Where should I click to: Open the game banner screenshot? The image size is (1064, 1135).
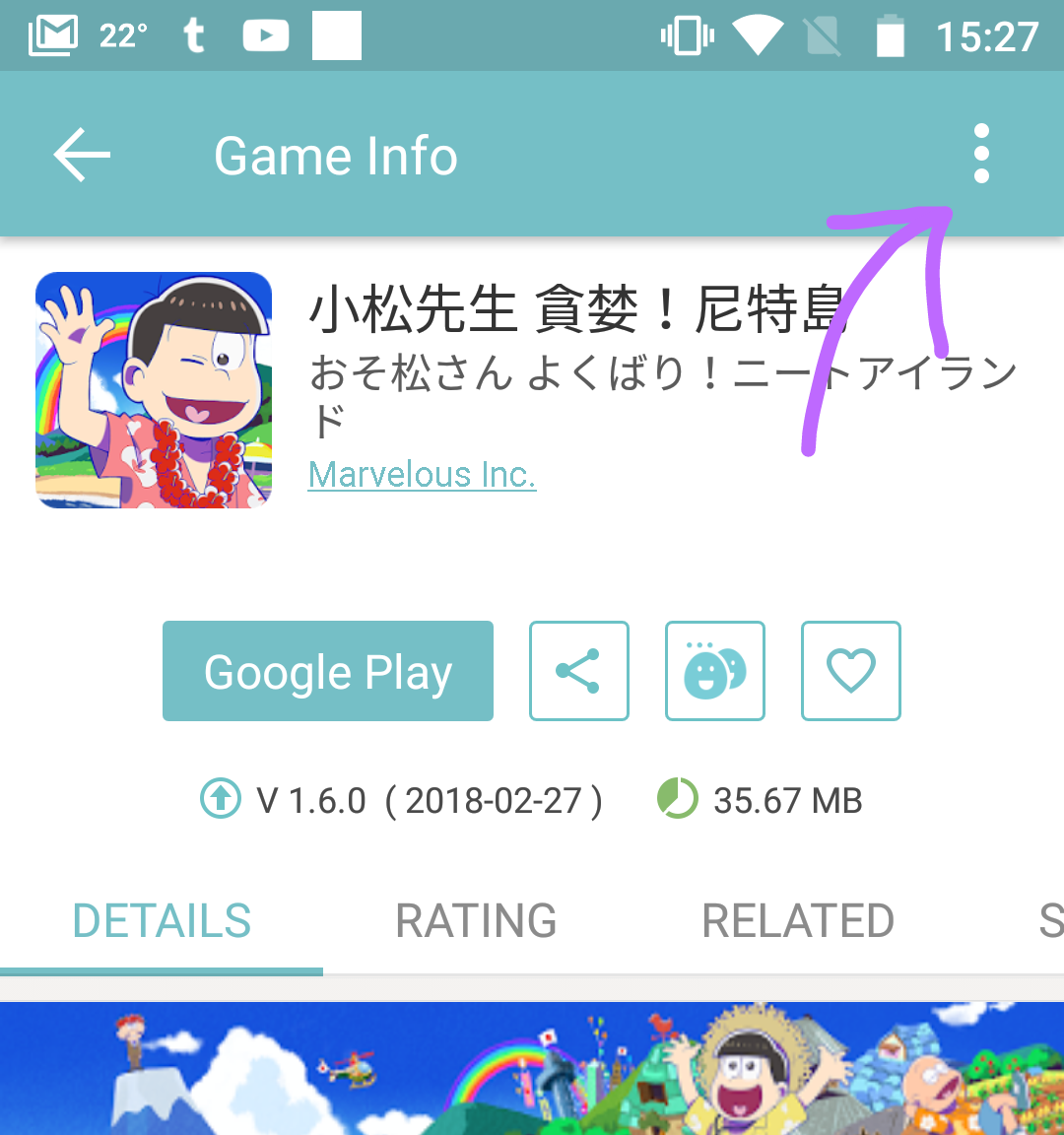(532, 1069)
